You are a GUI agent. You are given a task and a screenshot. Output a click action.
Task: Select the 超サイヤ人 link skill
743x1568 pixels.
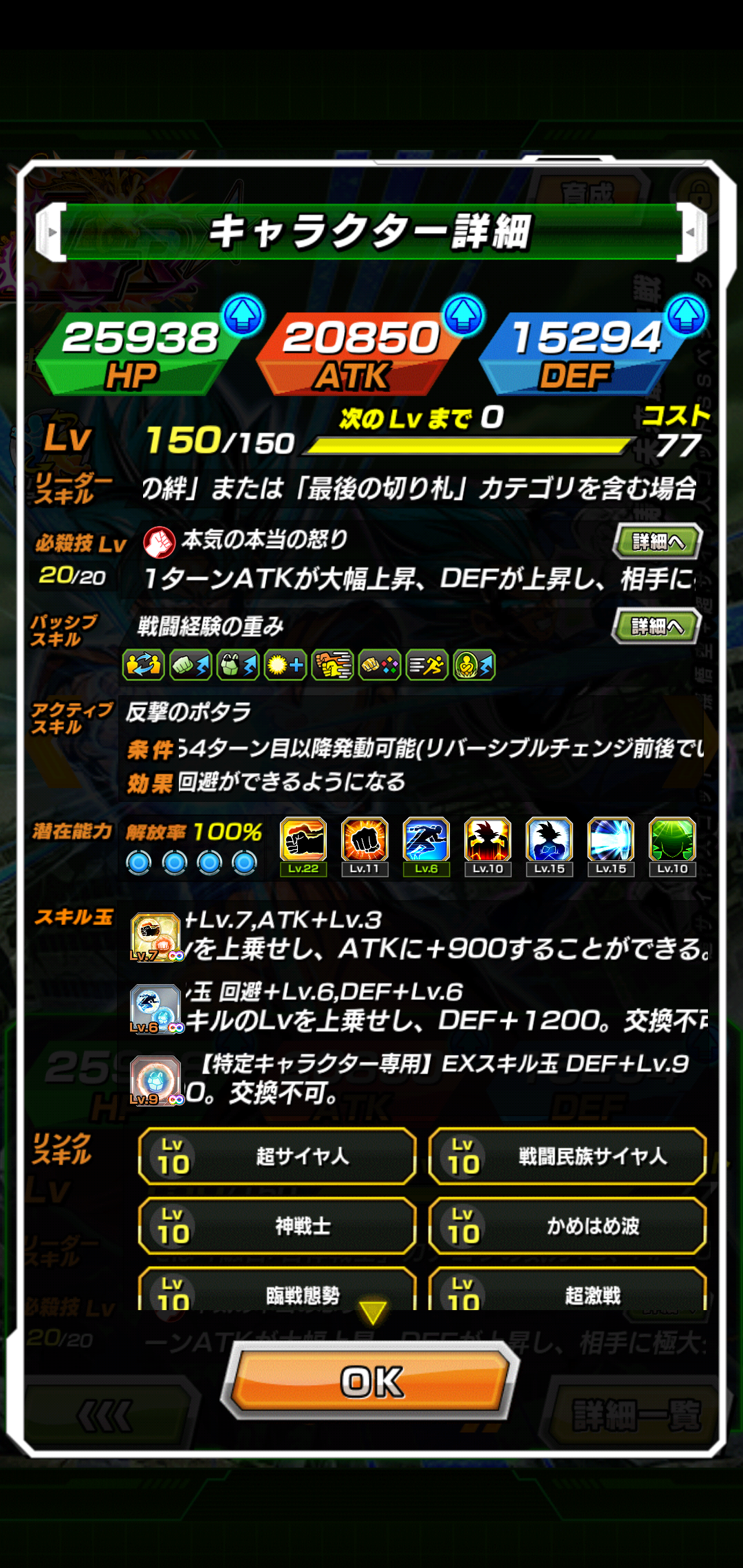click(x=277, y=1156)
